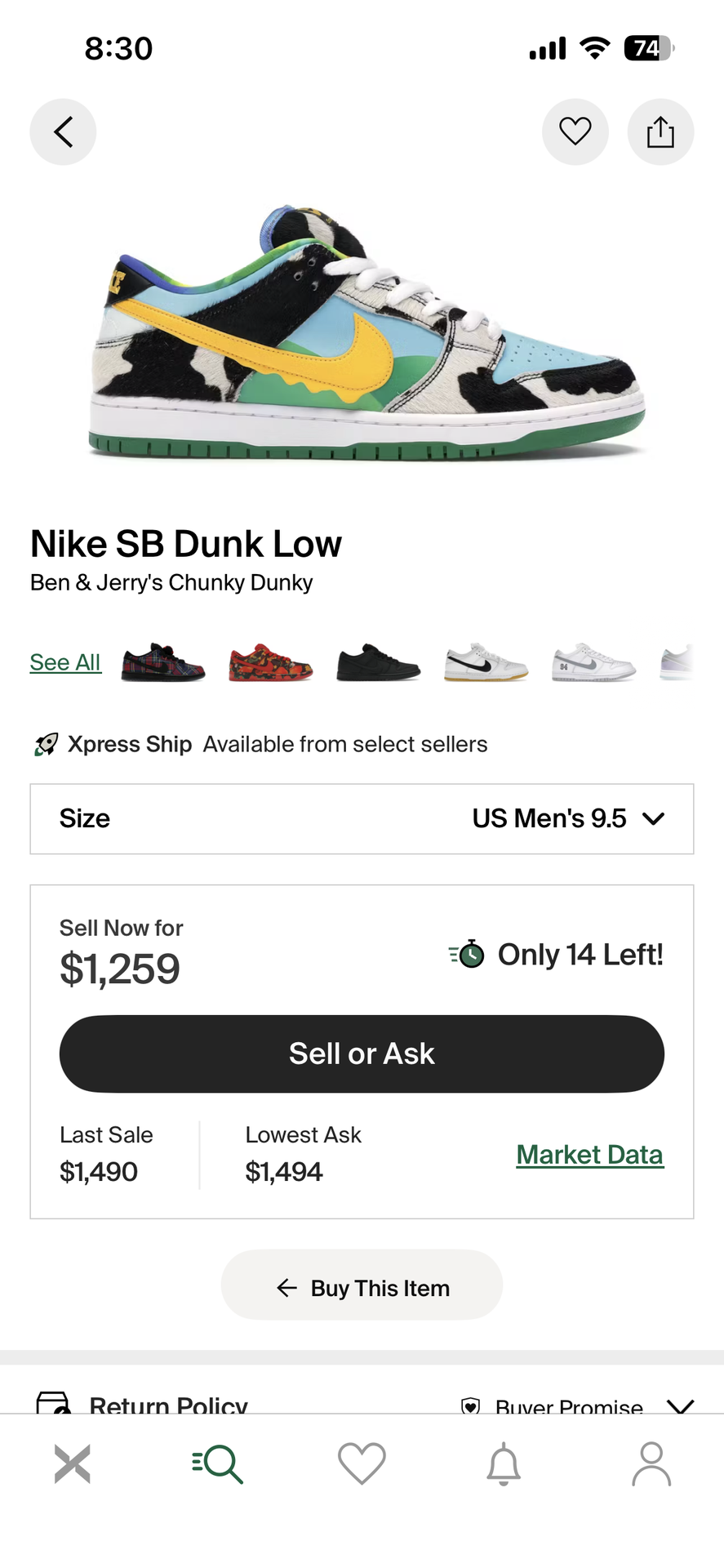724x1568 pixels.
Task: View Market Data for this shoe
Action: pyautogui.click(x=589, y=1154)
